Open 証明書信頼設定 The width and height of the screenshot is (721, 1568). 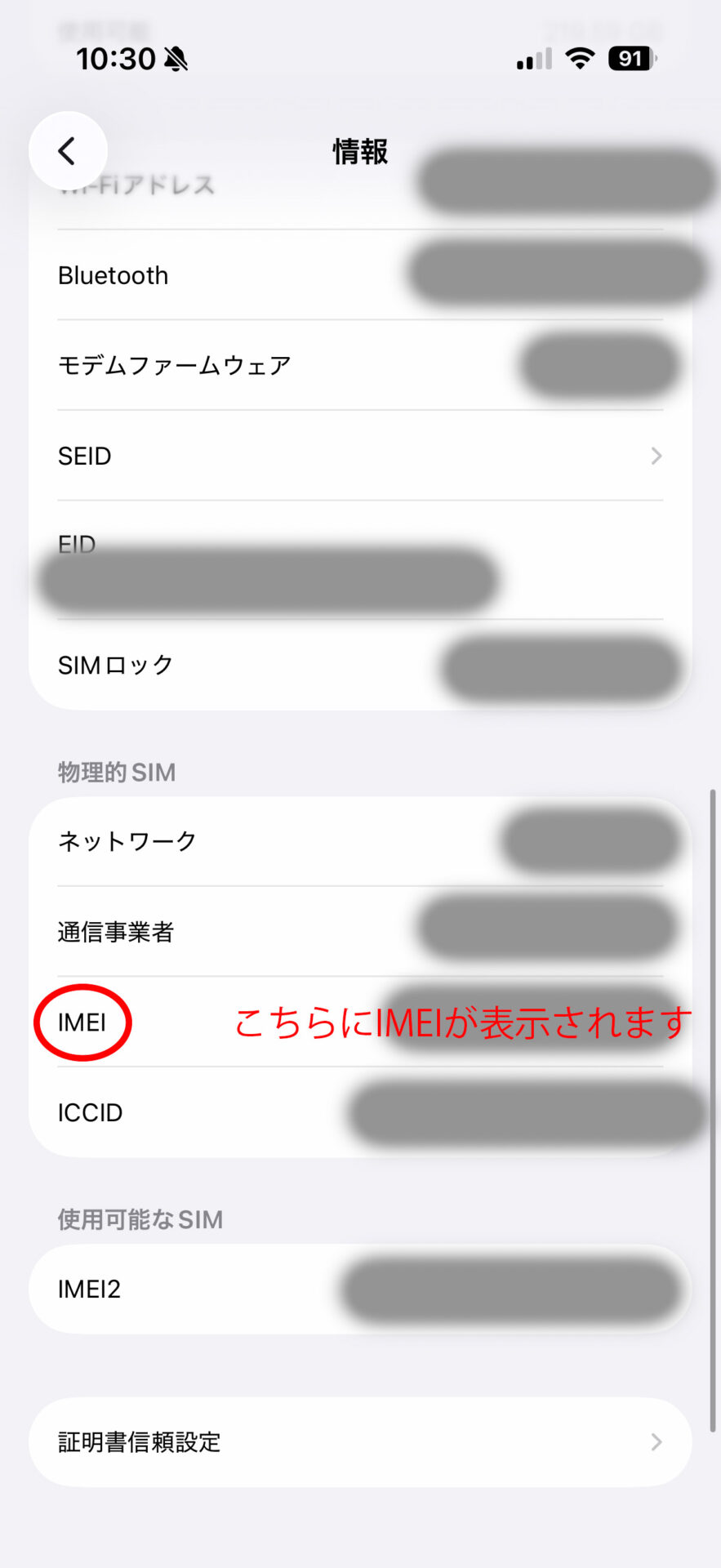360,1442
